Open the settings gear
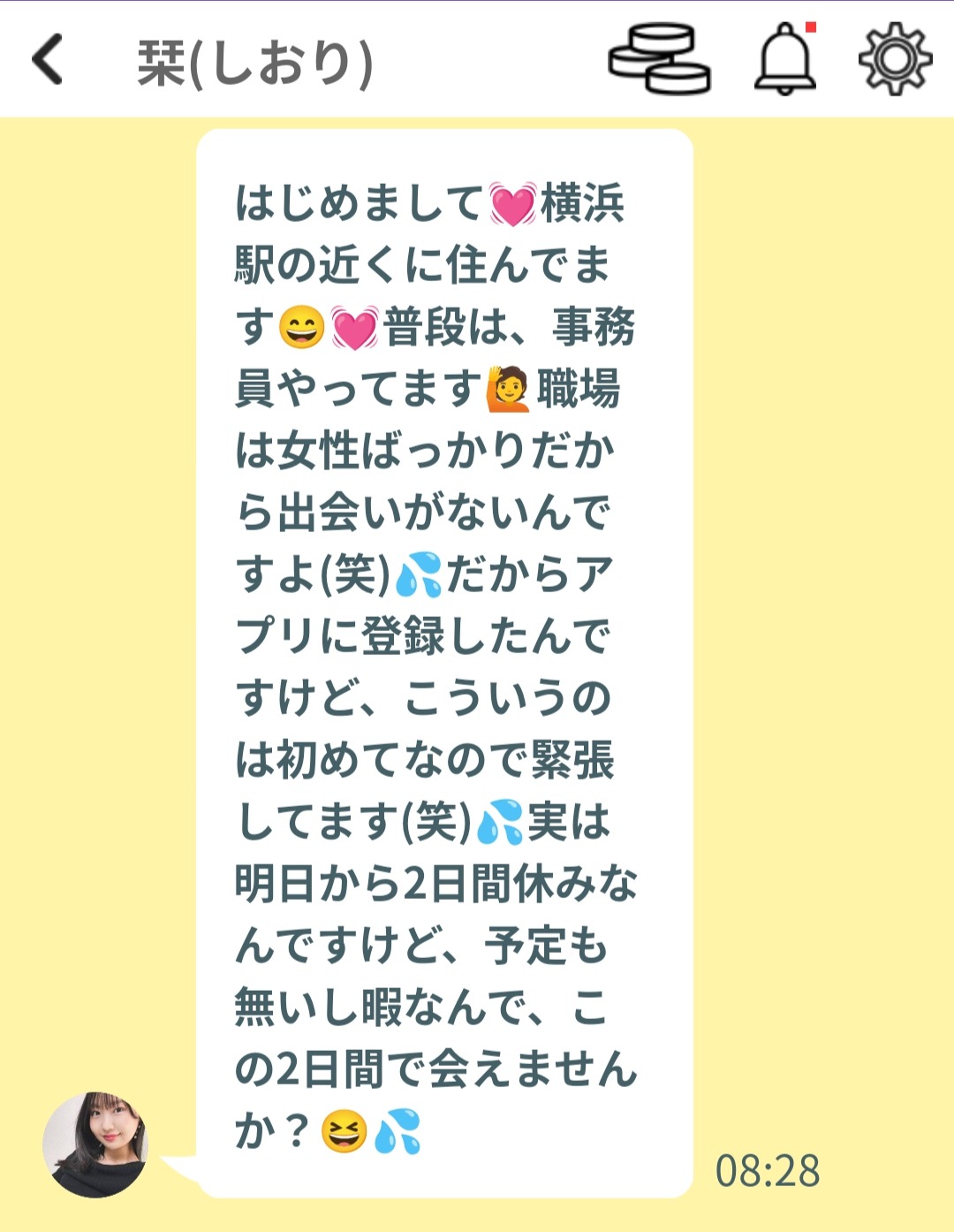Viewport: 954px width, 1232px height. click(895, 59)
